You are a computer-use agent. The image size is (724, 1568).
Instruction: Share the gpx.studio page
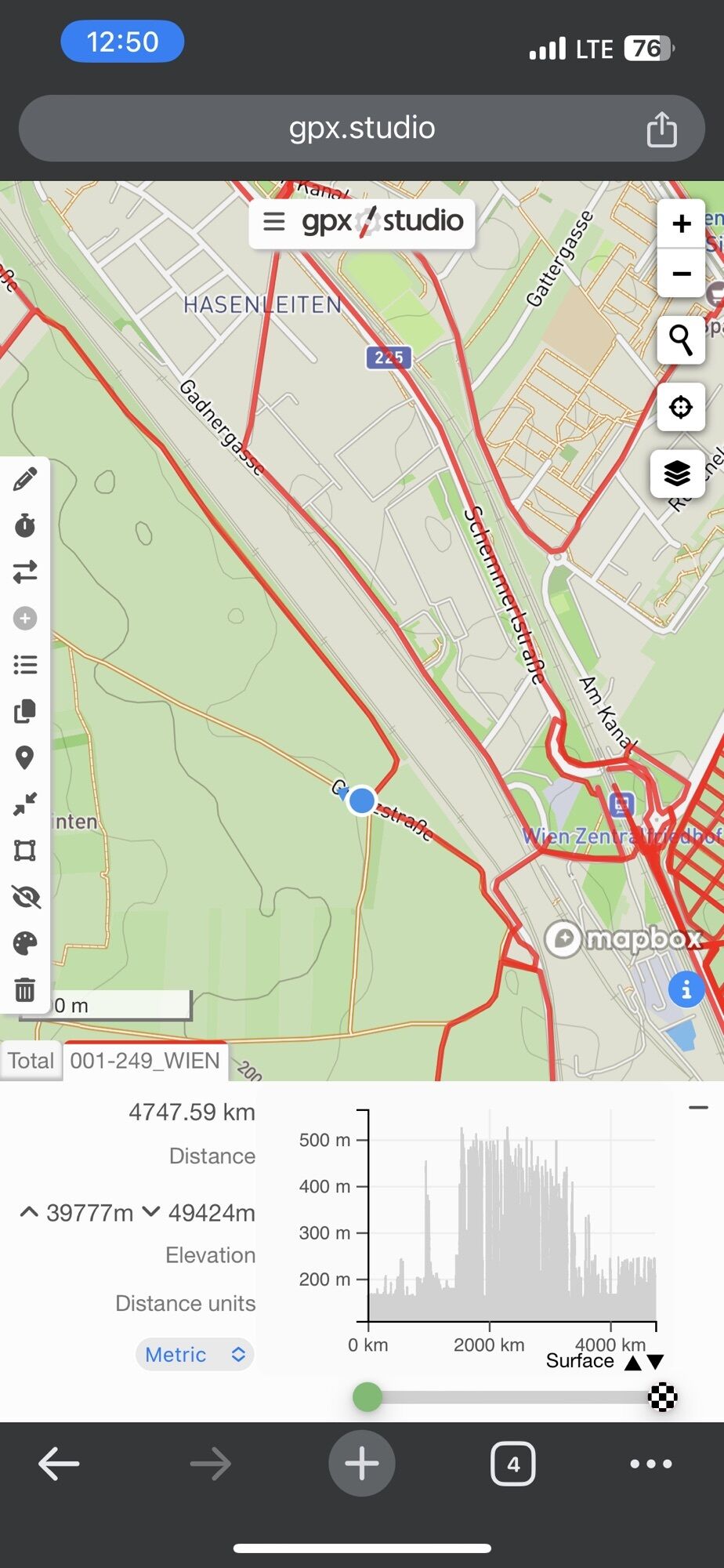point(661,129)
